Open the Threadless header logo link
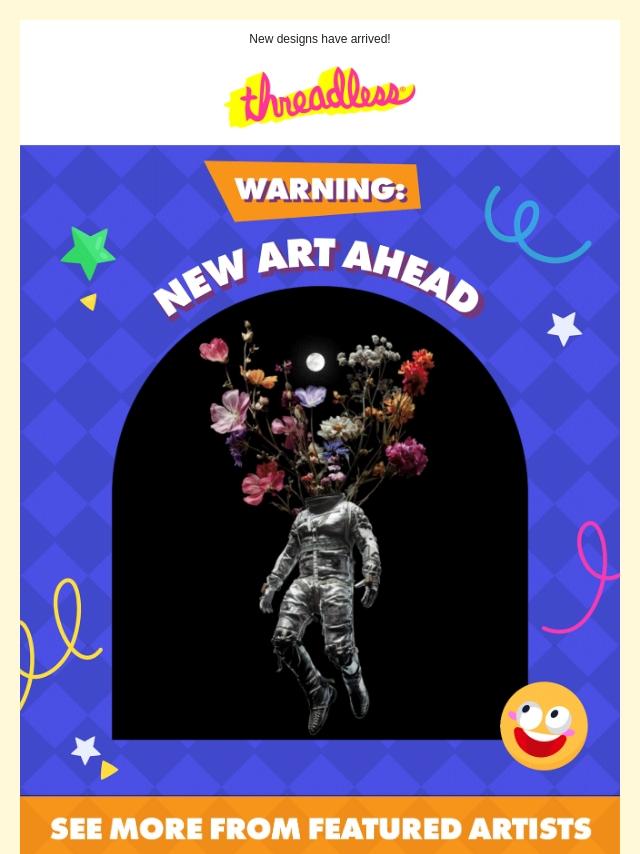Viewport: 640px width, 854px height. click(320, 97)
